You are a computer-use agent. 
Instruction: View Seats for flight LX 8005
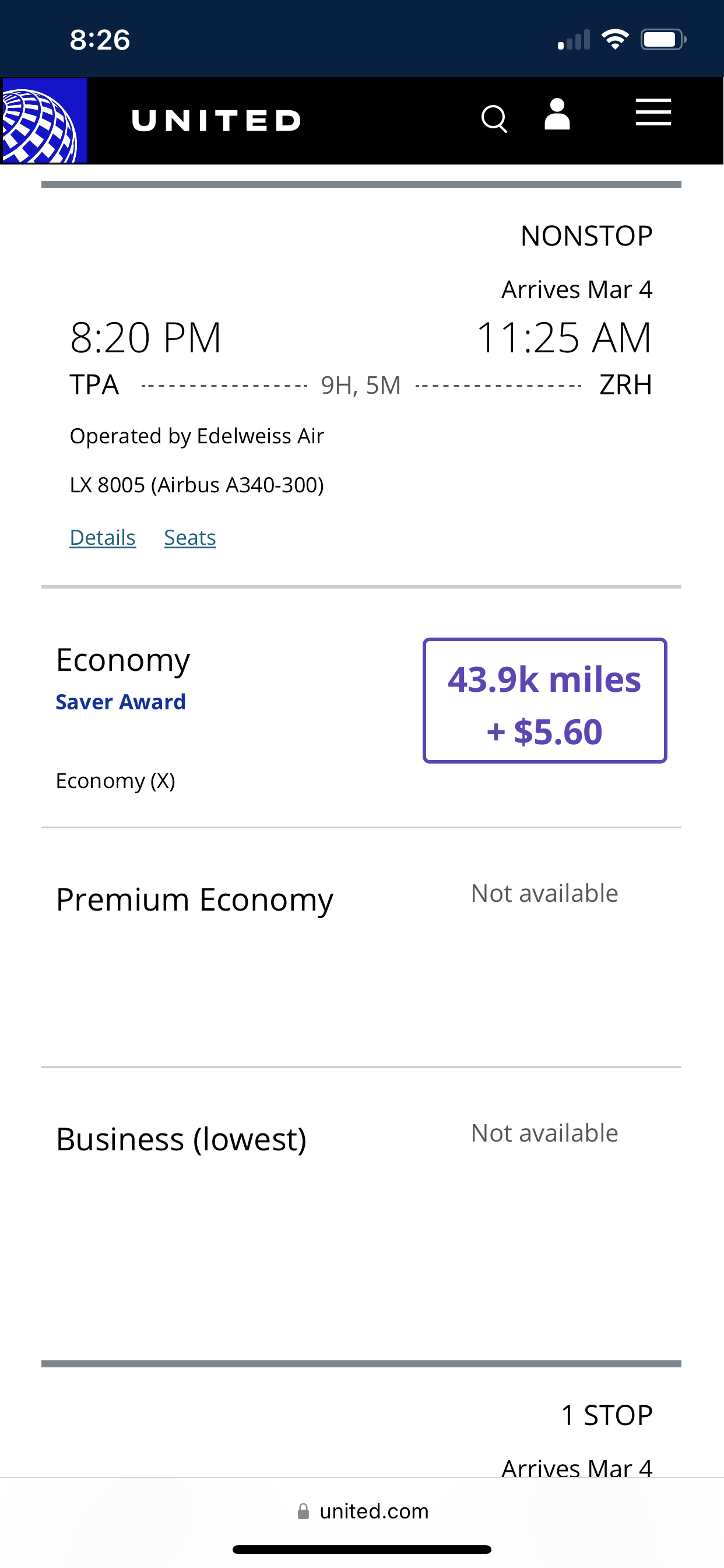coord(190,537)
